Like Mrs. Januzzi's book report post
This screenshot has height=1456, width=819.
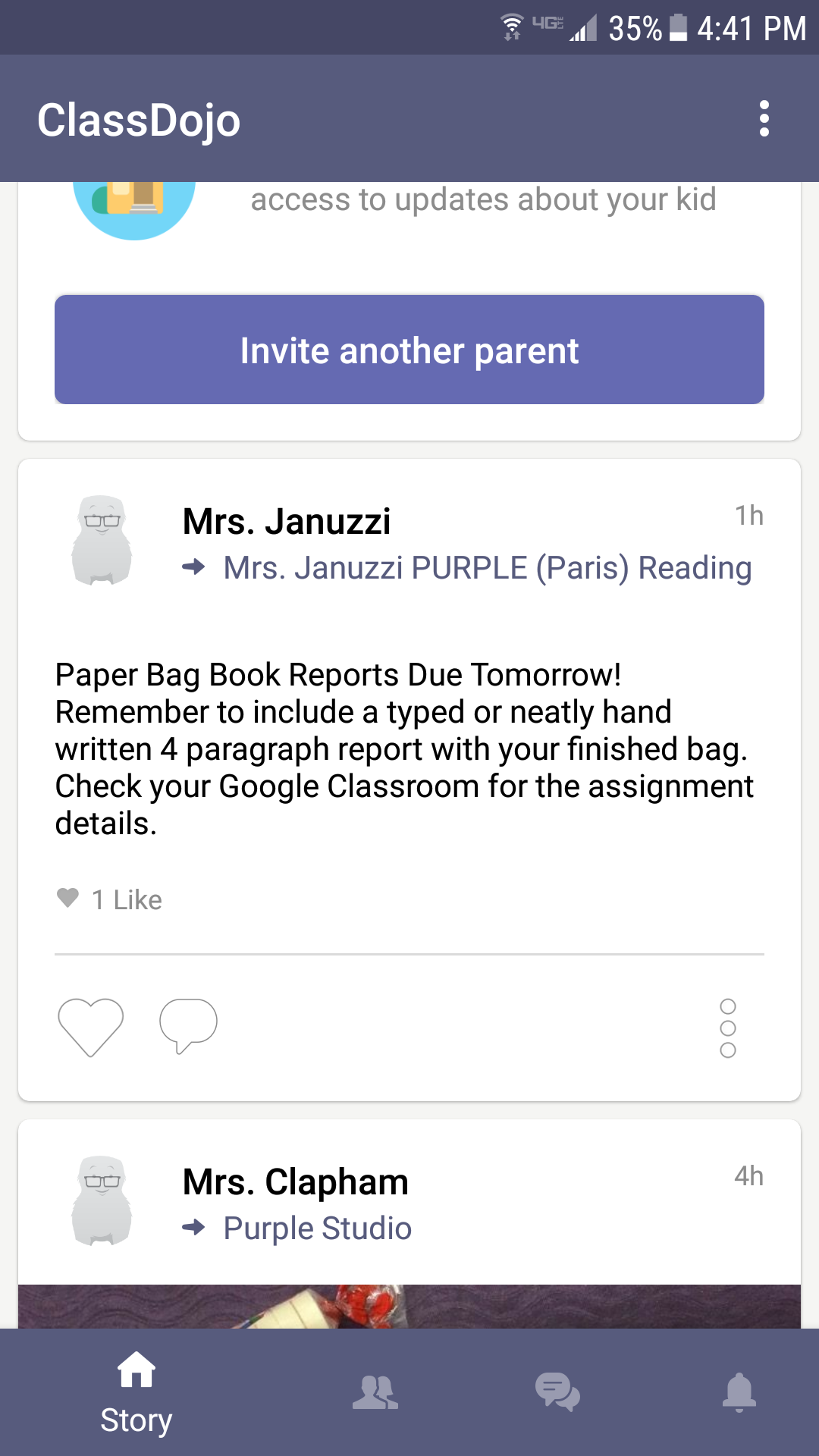pos(90,1028)
